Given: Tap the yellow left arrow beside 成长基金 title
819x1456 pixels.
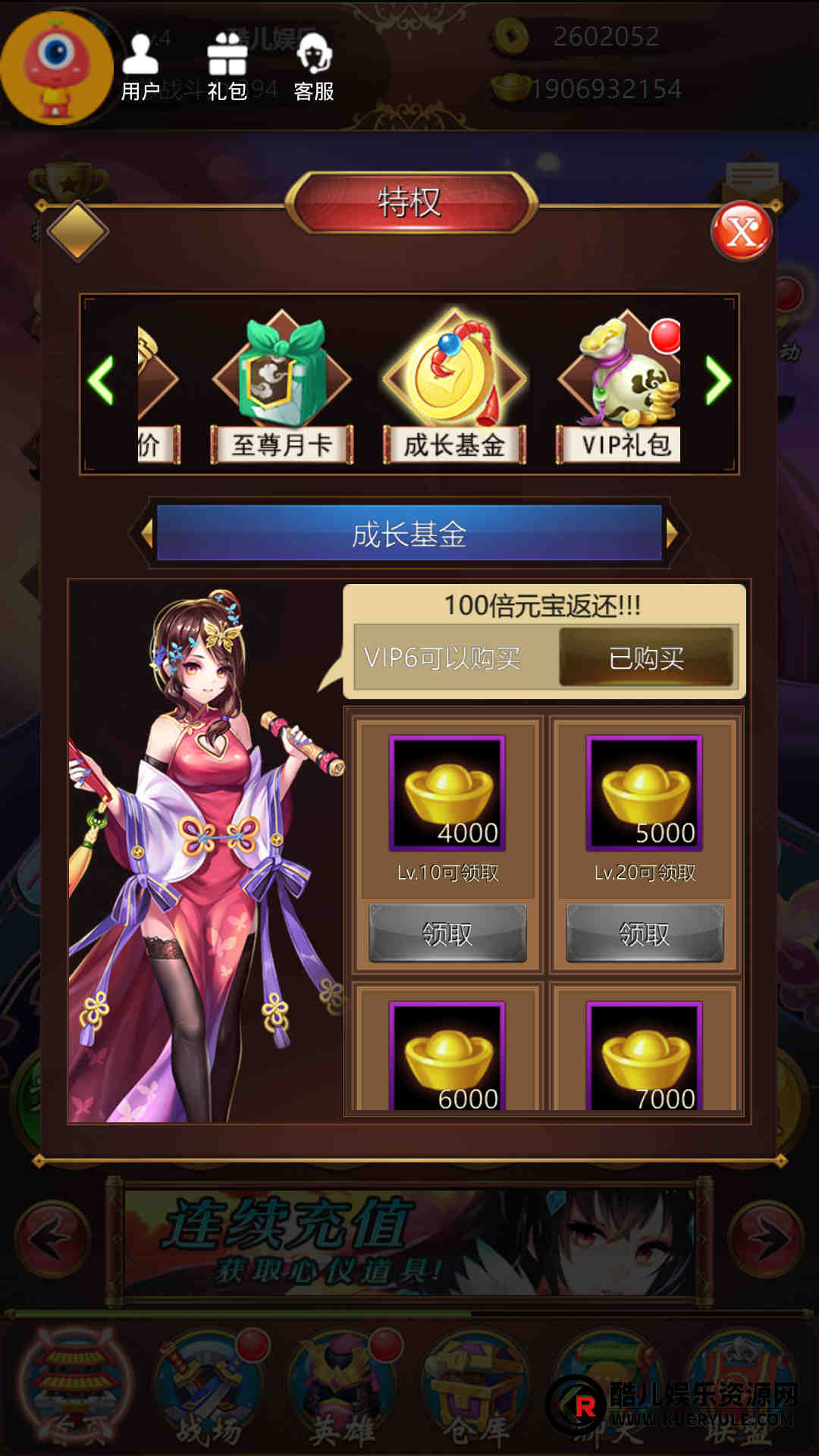Looking at the screenshot, I should coord(146,534).
